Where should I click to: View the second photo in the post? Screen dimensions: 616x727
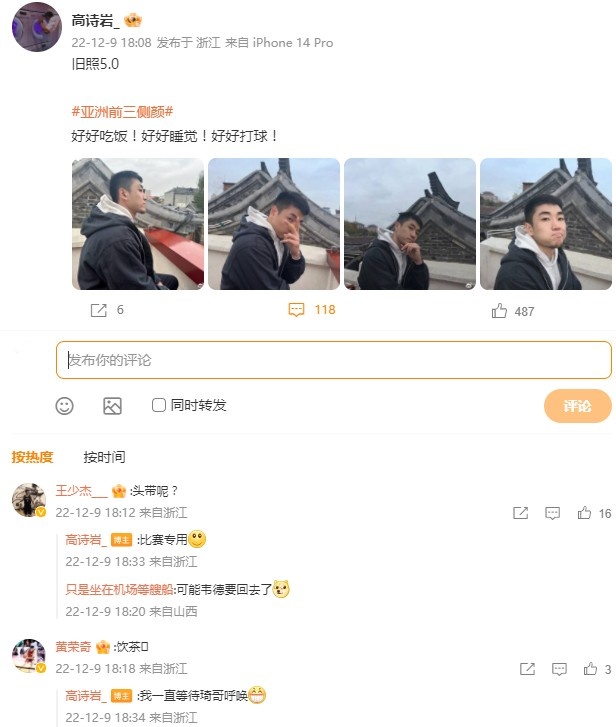point(274,224)
